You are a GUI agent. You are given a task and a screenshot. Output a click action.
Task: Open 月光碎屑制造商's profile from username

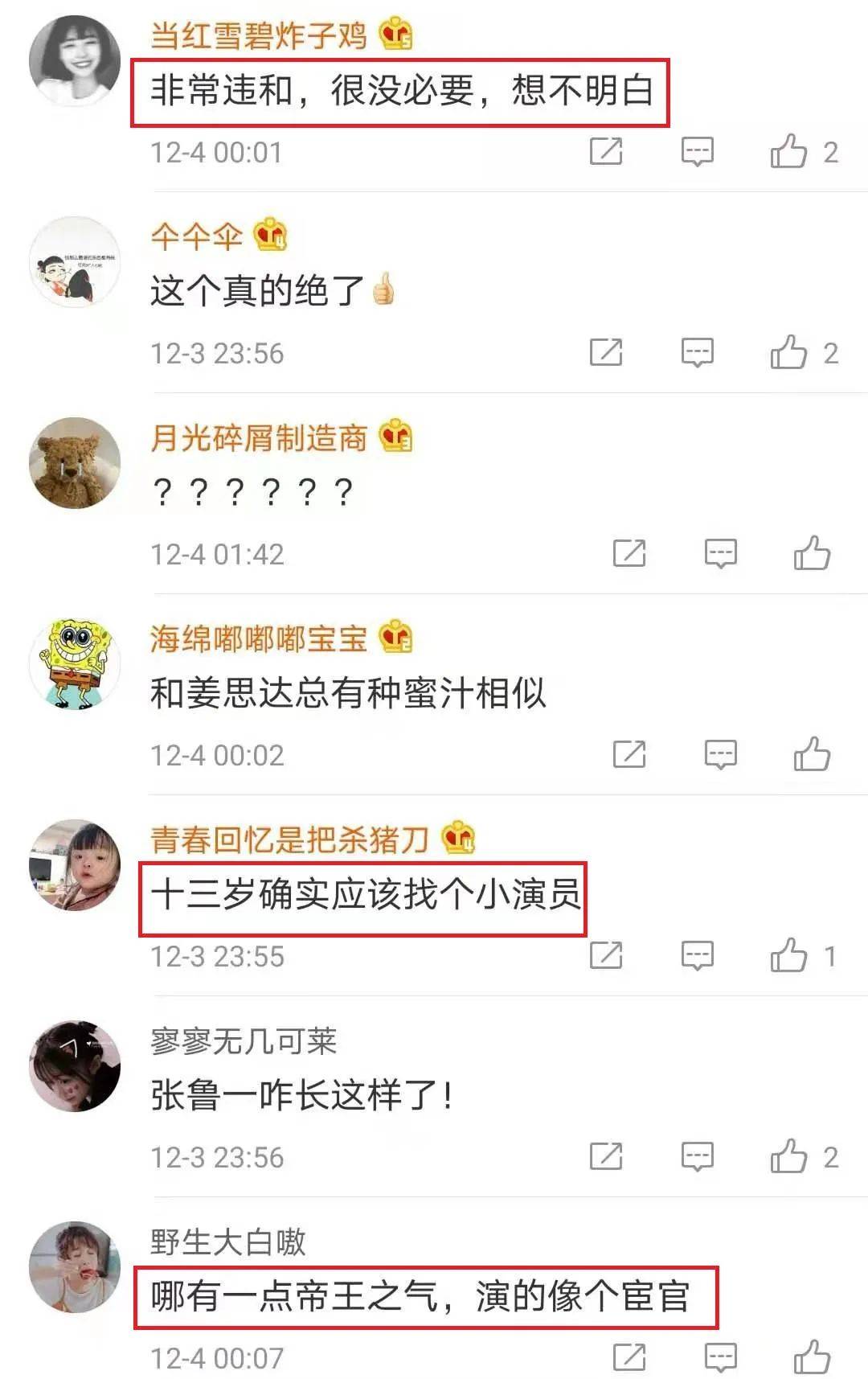coord(259,437)
